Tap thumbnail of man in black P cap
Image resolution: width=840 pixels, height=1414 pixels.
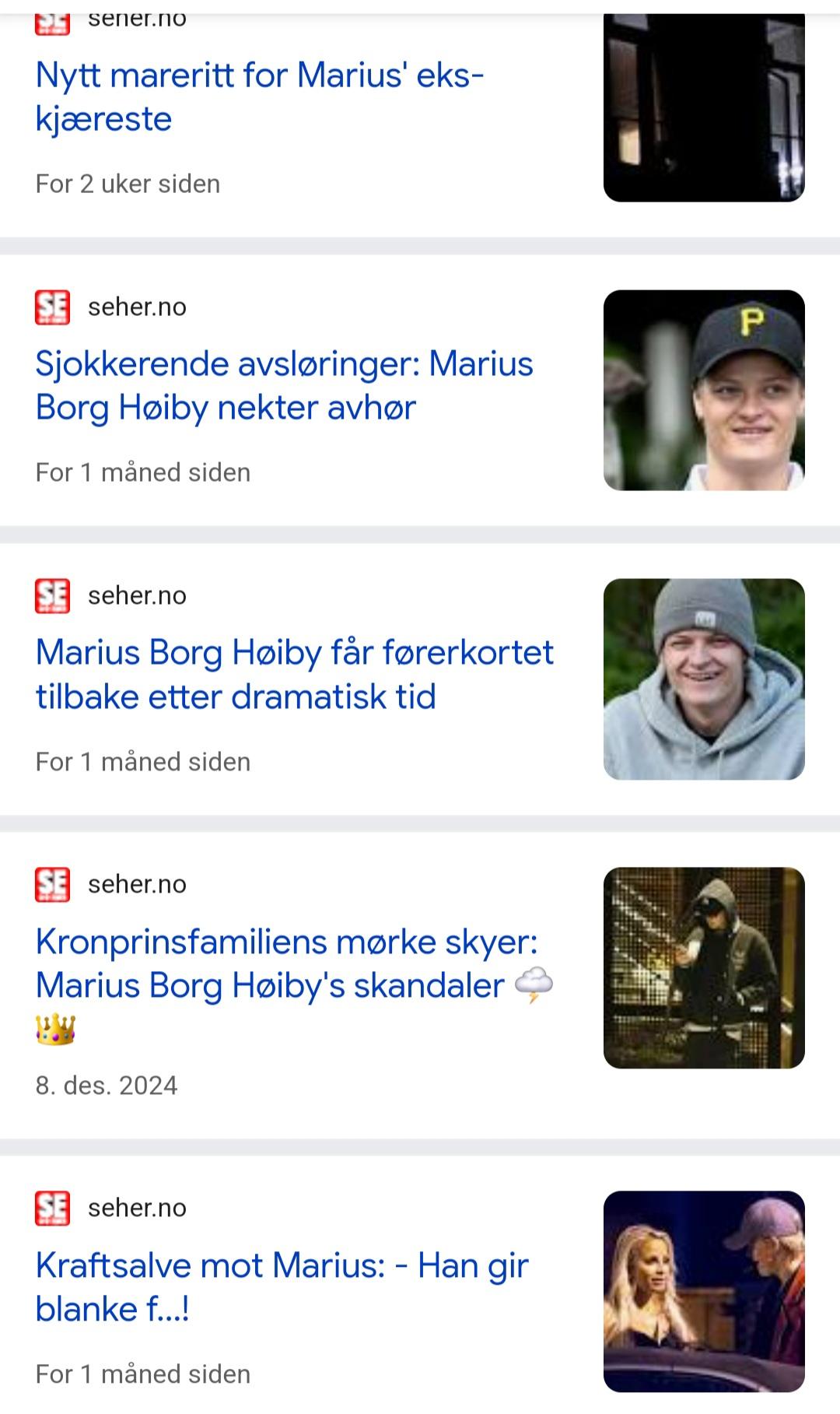pyautogui.click(x=704, y=391)
